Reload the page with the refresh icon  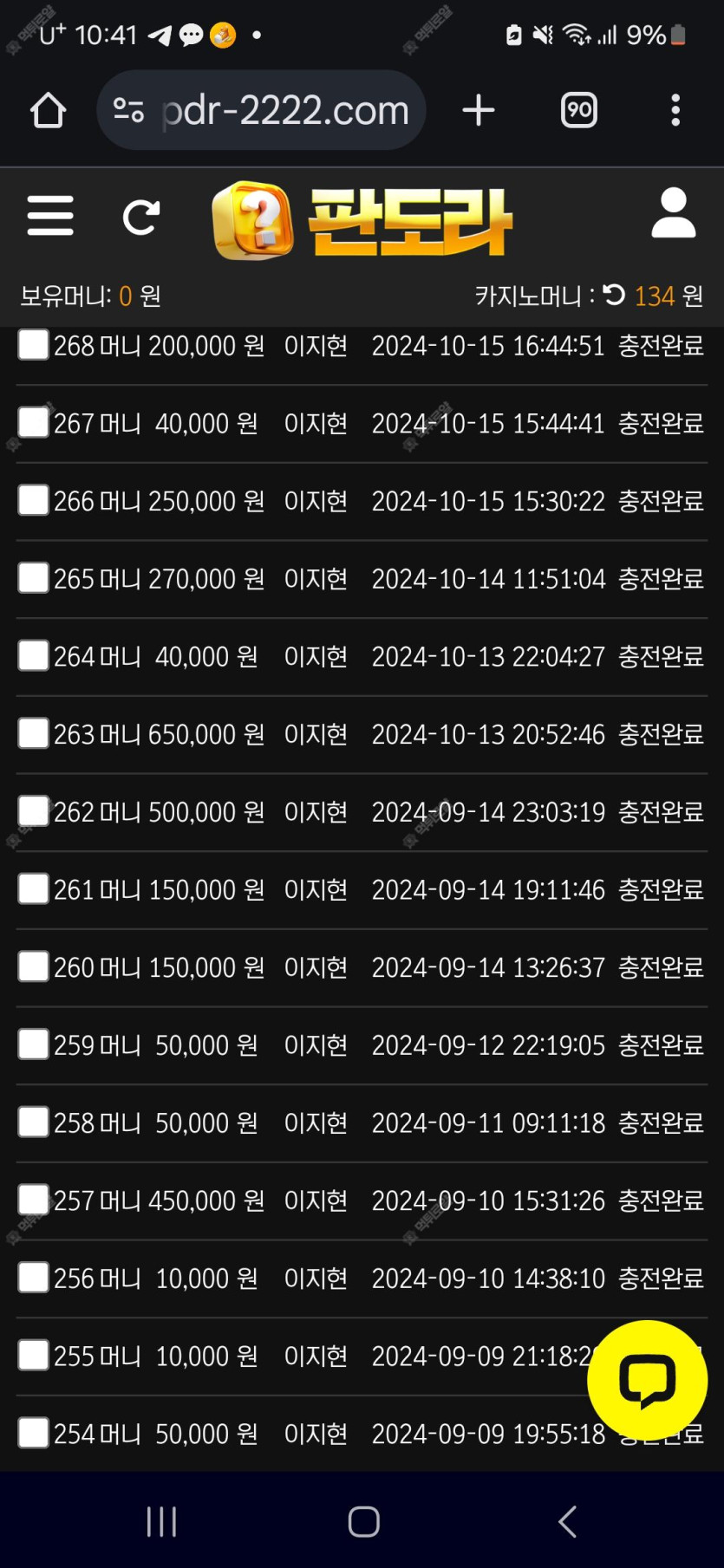pyautogui.click(x=141, y=217)
